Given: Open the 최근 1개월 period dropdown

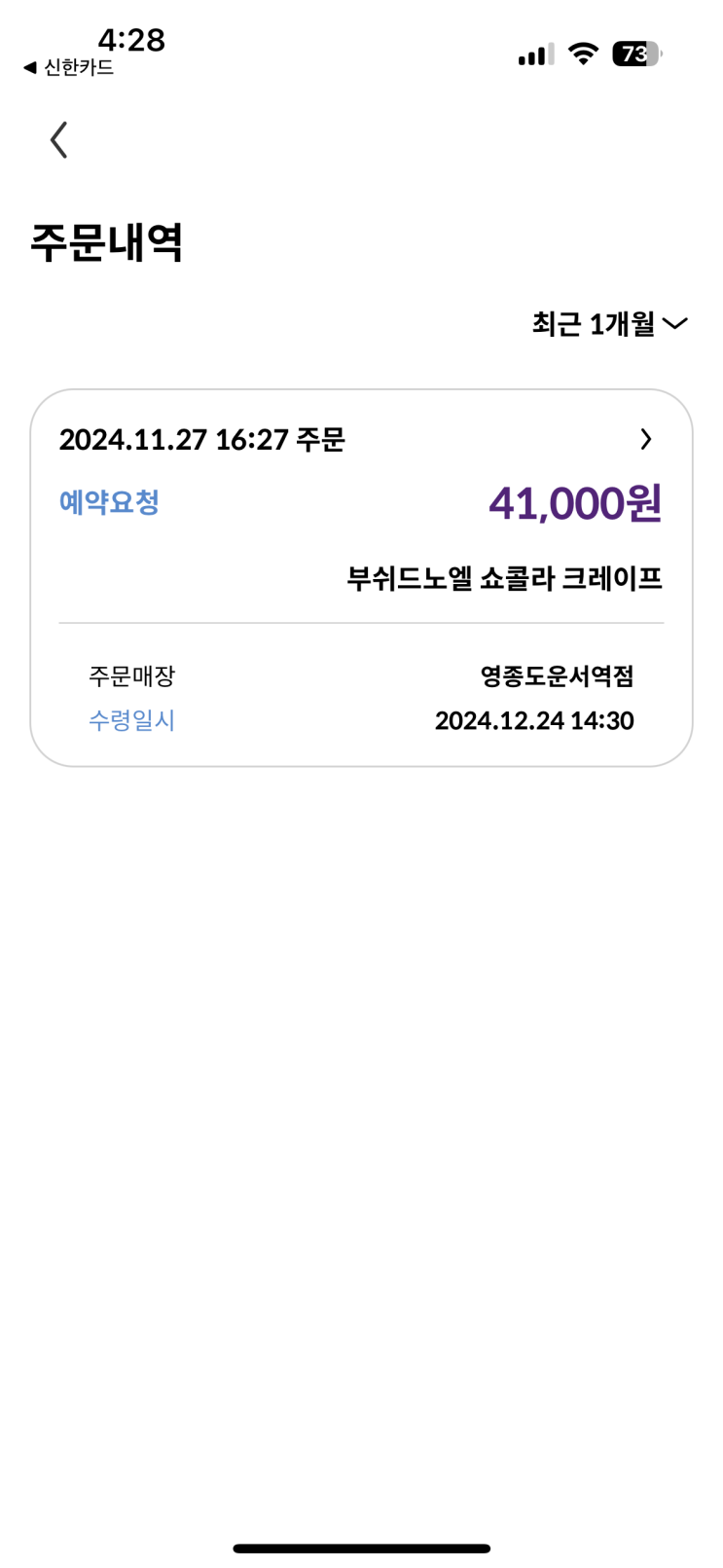Looking at the screenshot, I should point(609,324).
